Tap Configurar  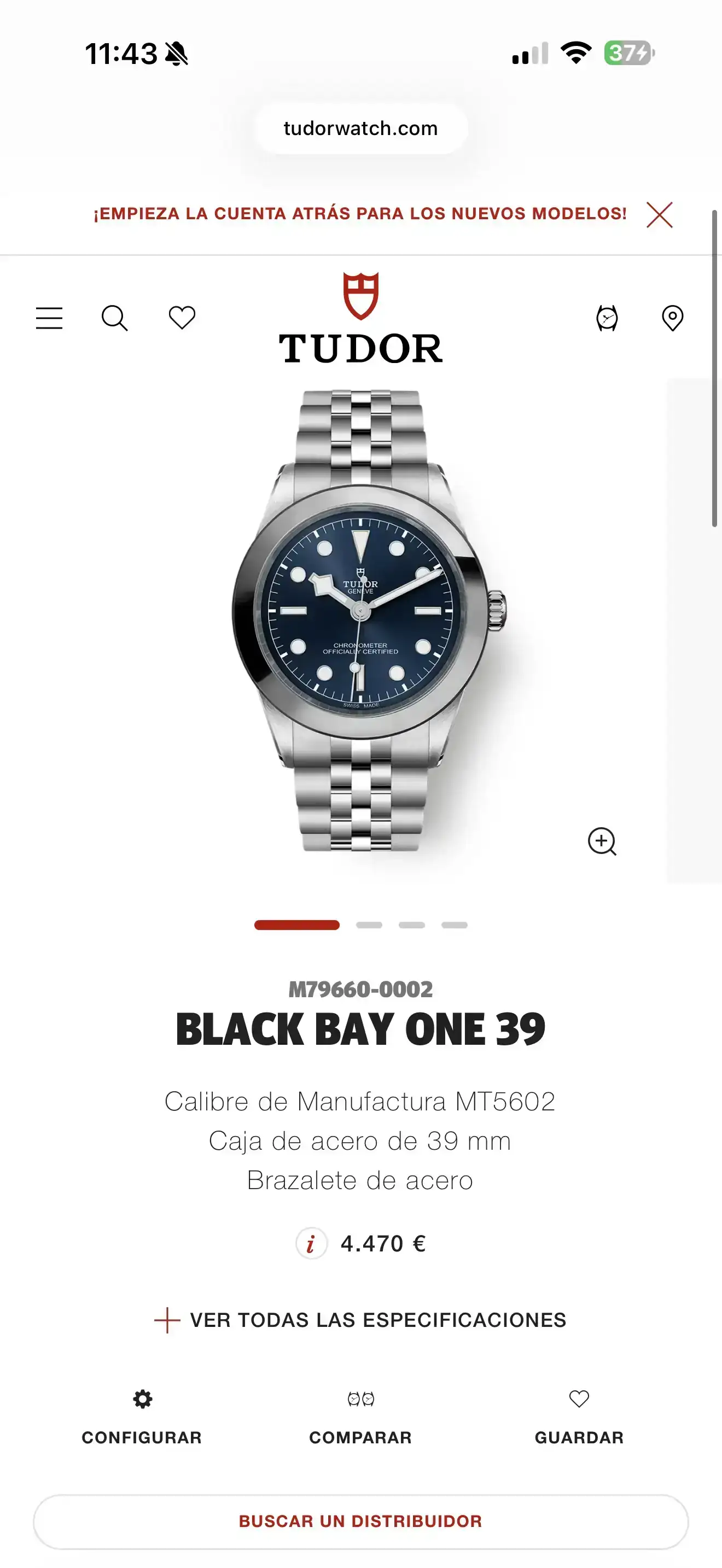pyautogui.click(x=142, y=1418)
